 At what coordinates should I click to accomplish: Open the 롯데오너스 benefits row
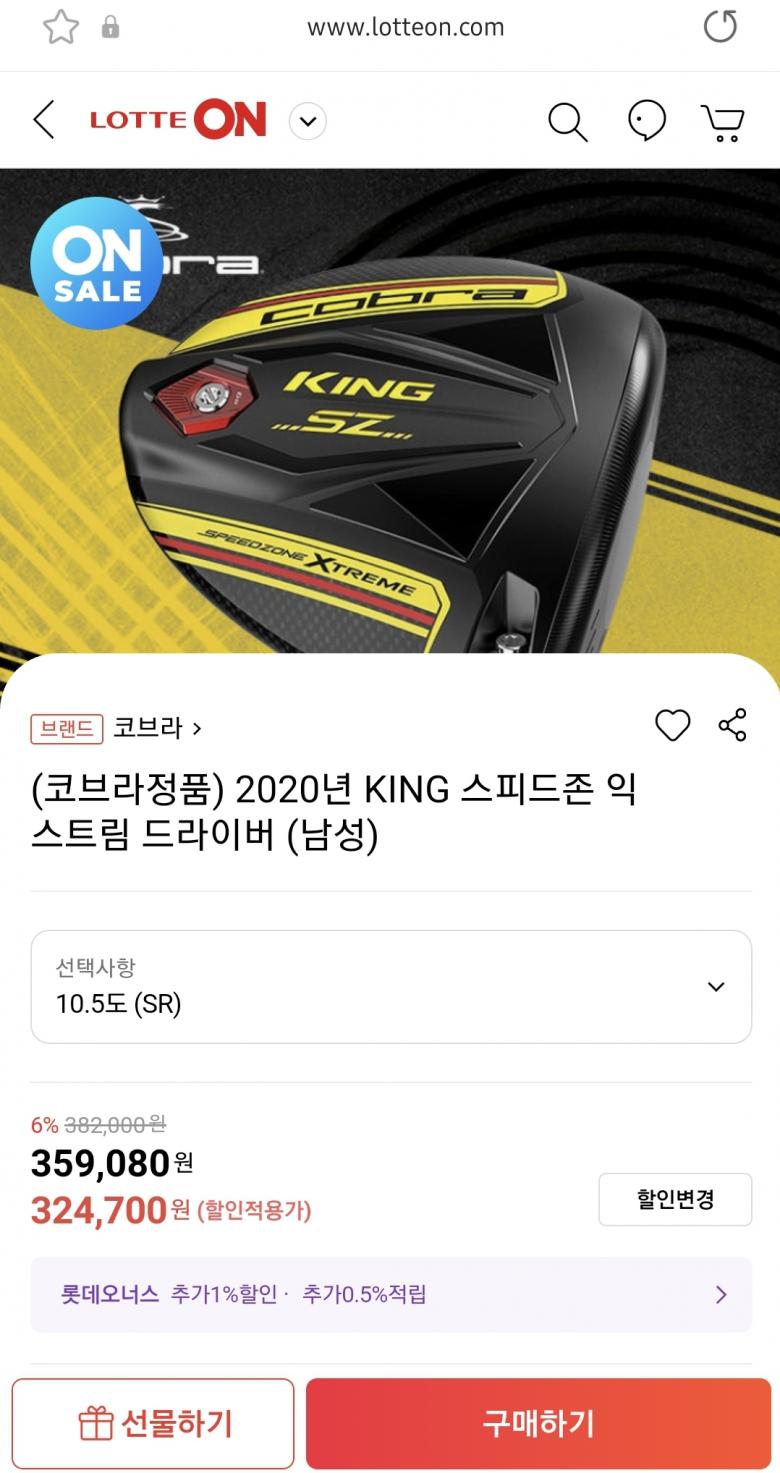(391, 1294)
